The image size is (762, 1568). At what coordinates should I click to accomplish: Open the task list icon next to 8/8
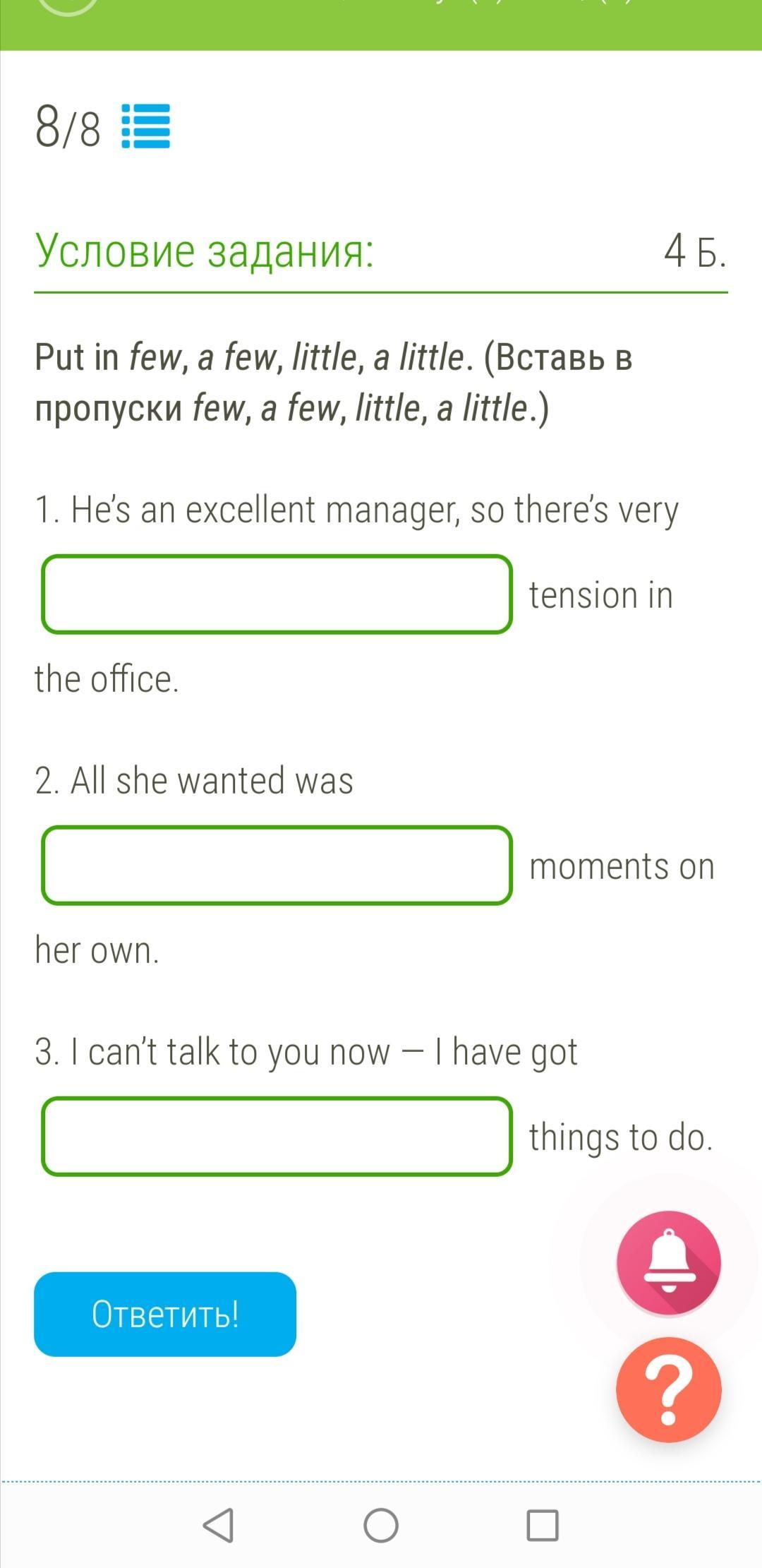[x=145, y=126]
